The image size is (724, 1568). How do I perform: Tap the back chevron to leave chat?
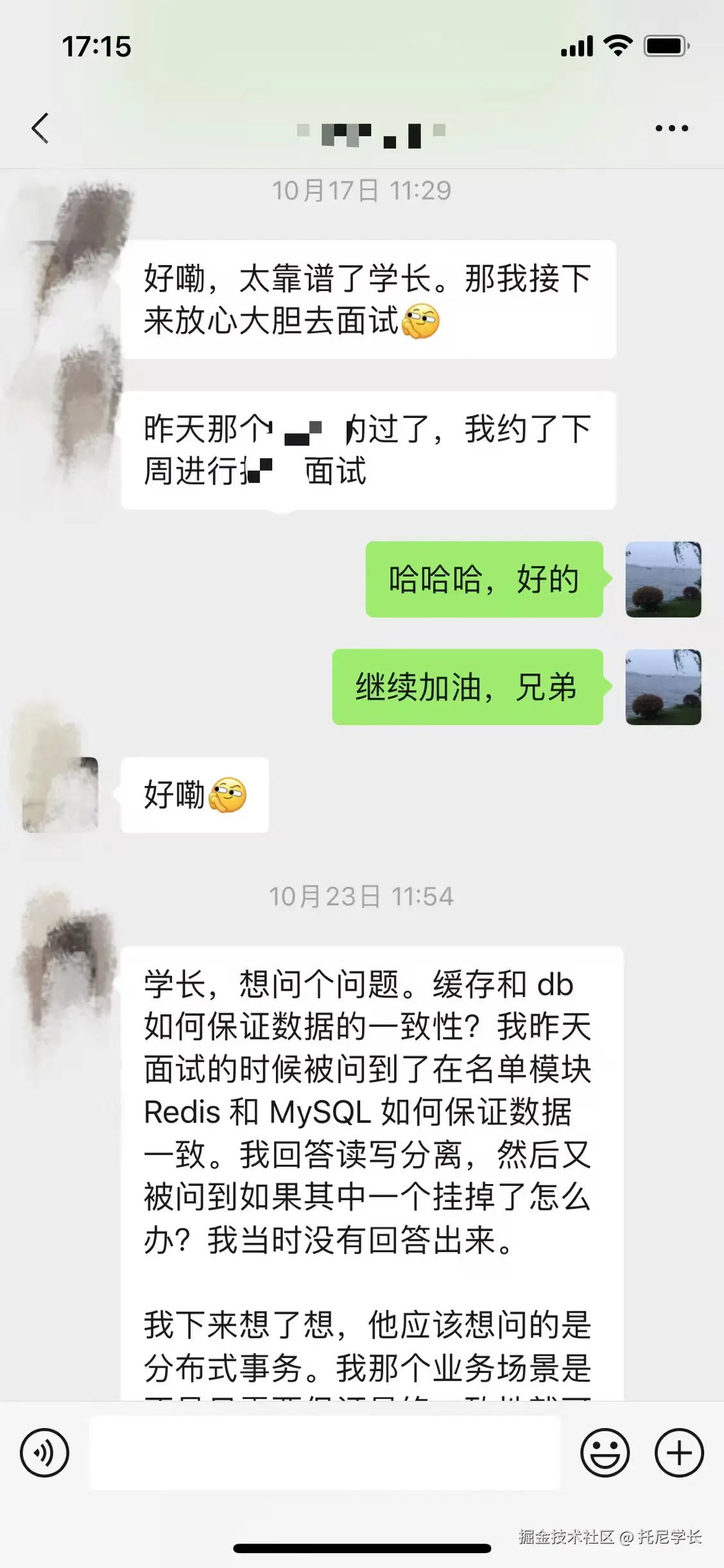pos(40,128)
